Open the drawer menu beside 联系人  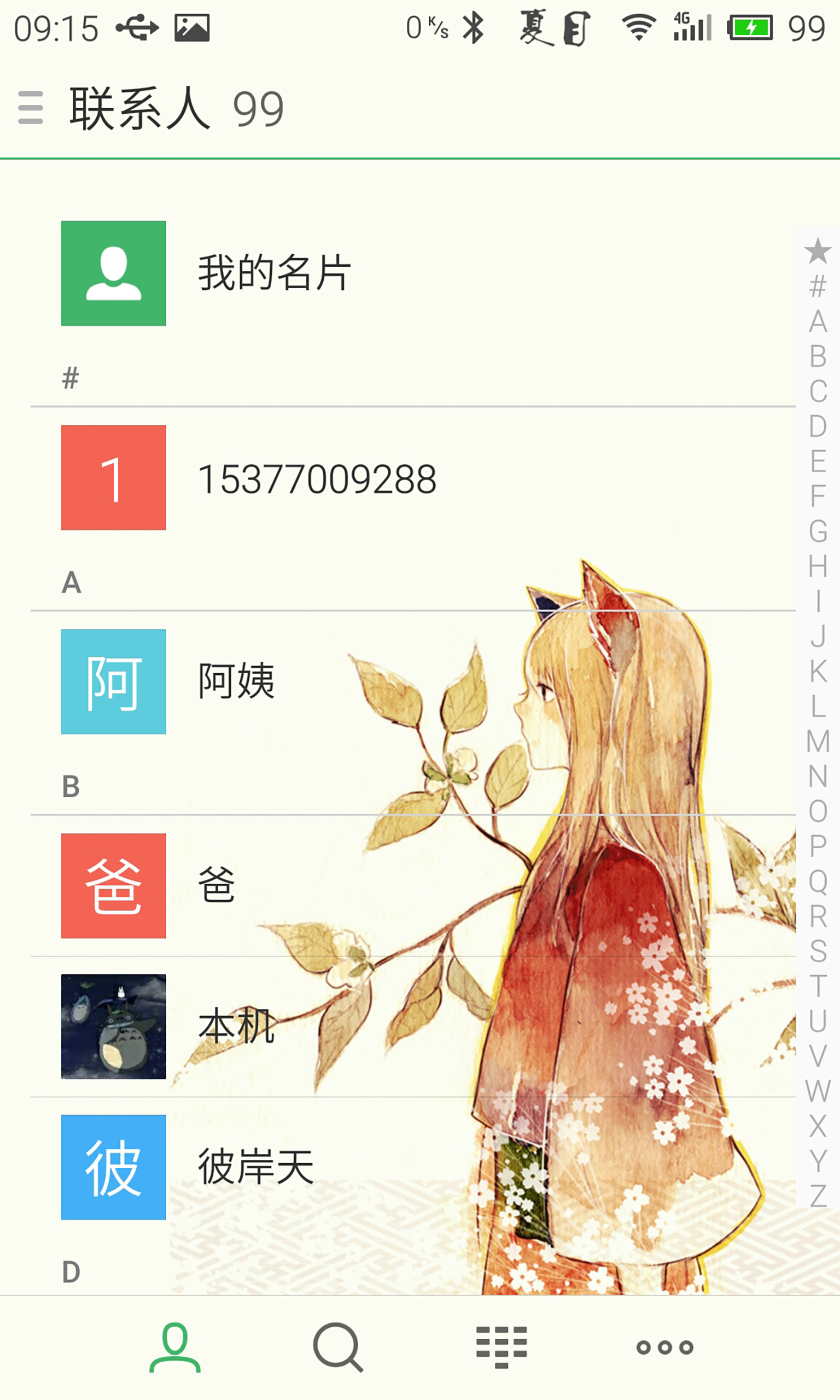pyautogui.click(x=31, y=108)
